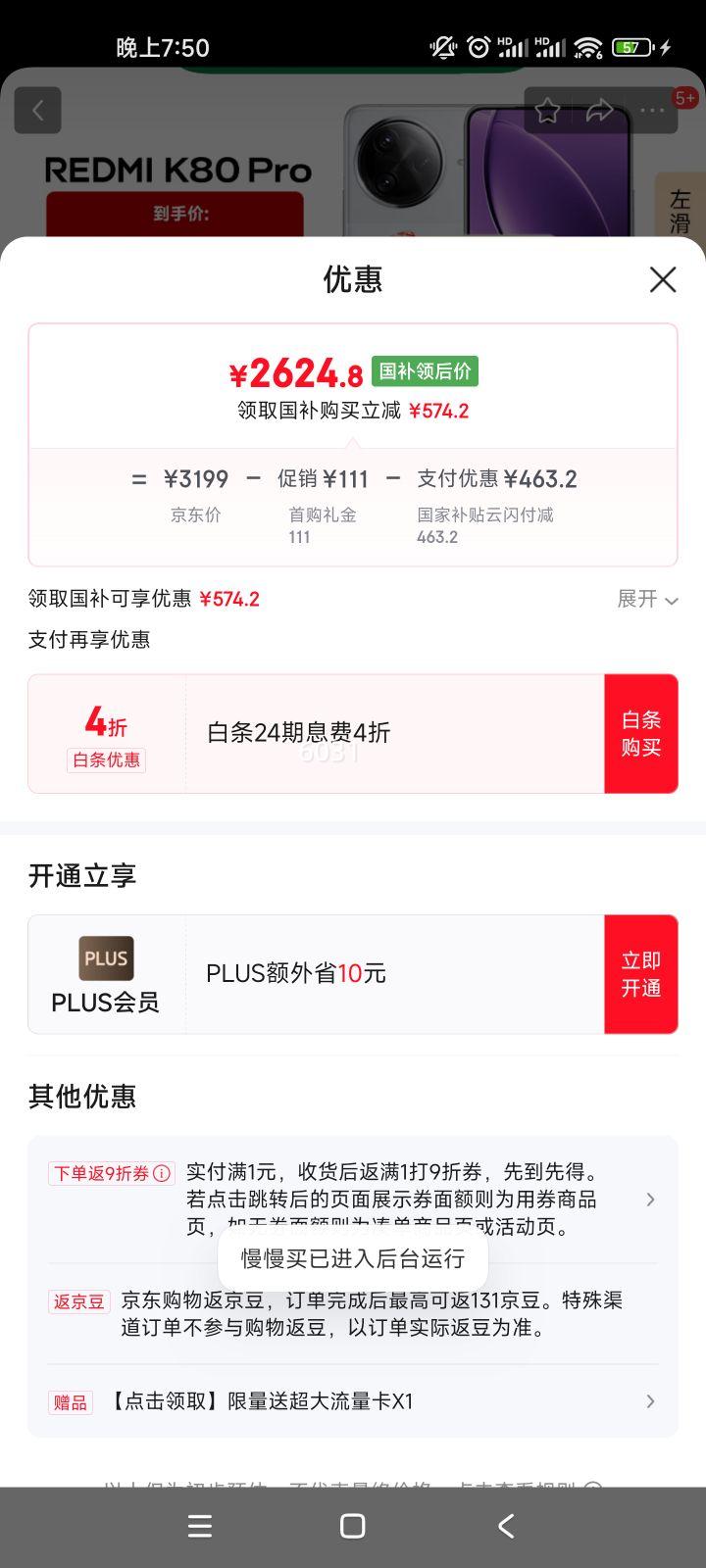This screenshot has width=706, height=1568.
Task: Close the 优惠 popup sheet
Action: [663, 279]
